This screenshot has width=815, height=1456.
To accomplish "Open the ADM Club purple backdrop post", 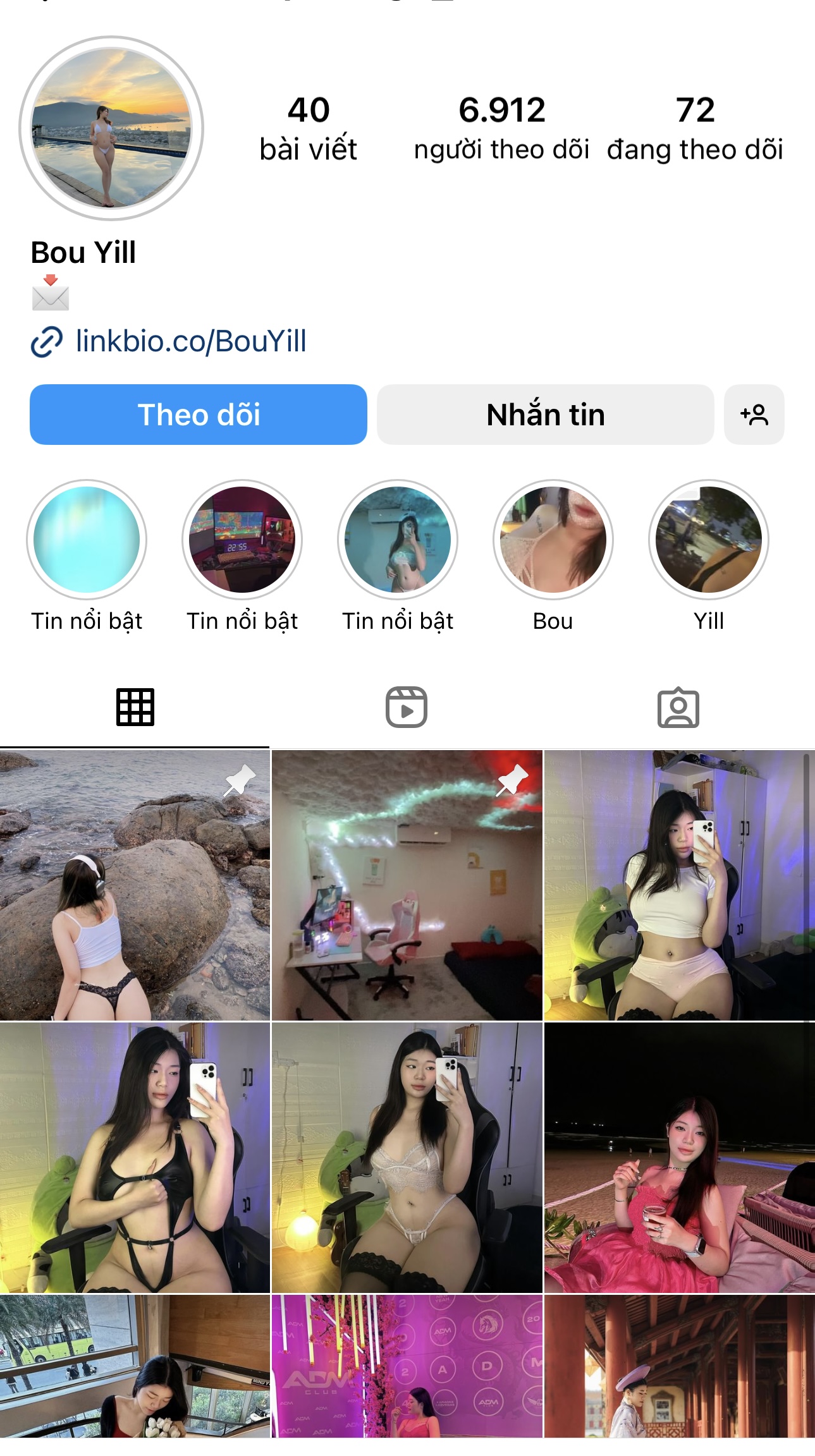I will (x=407, y=1366).
